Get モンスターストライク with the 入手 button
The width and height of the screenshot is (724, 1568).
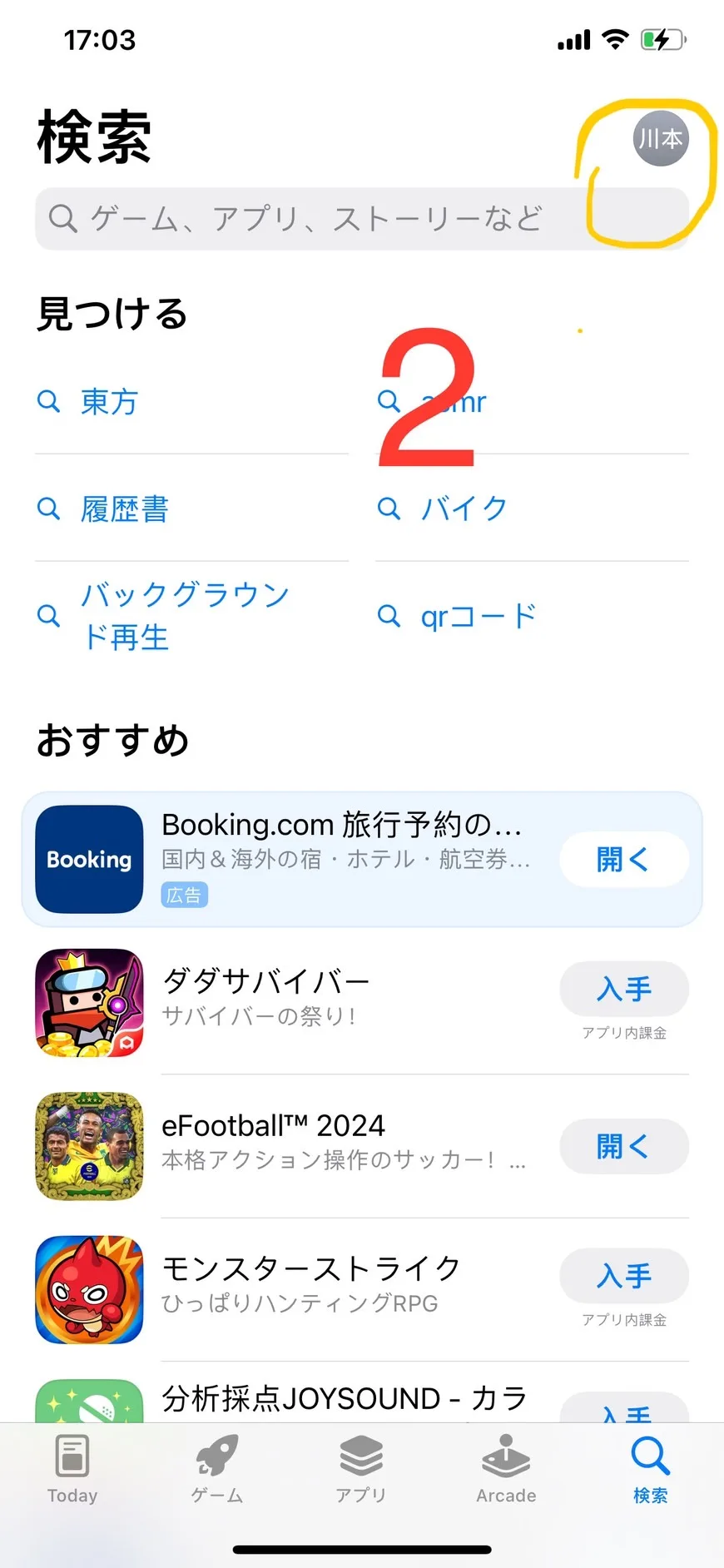pyautogui.click(x=624, y=1275)
